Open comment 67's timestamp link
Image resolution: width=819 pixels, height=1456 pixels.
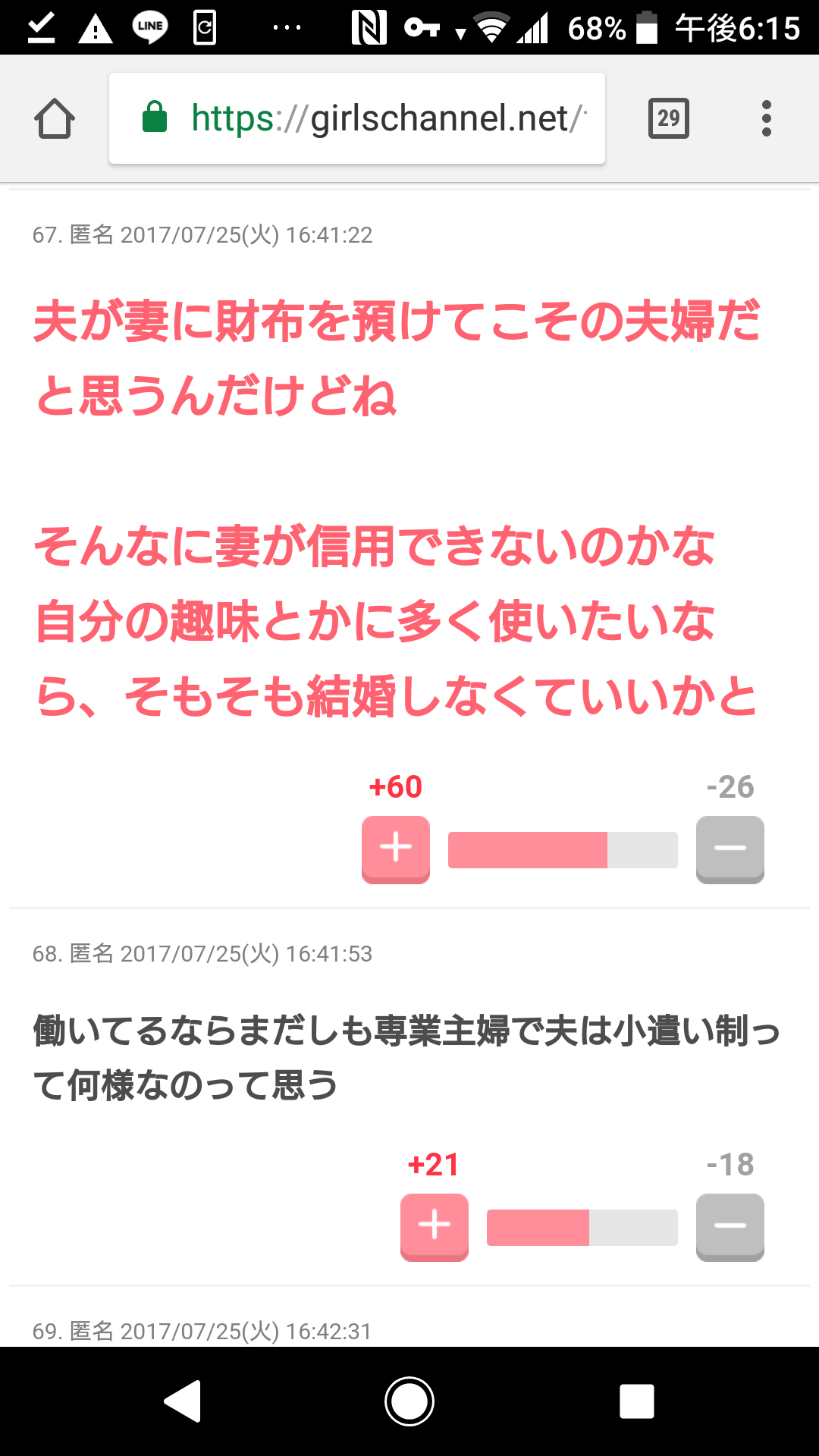pos(249,235)
